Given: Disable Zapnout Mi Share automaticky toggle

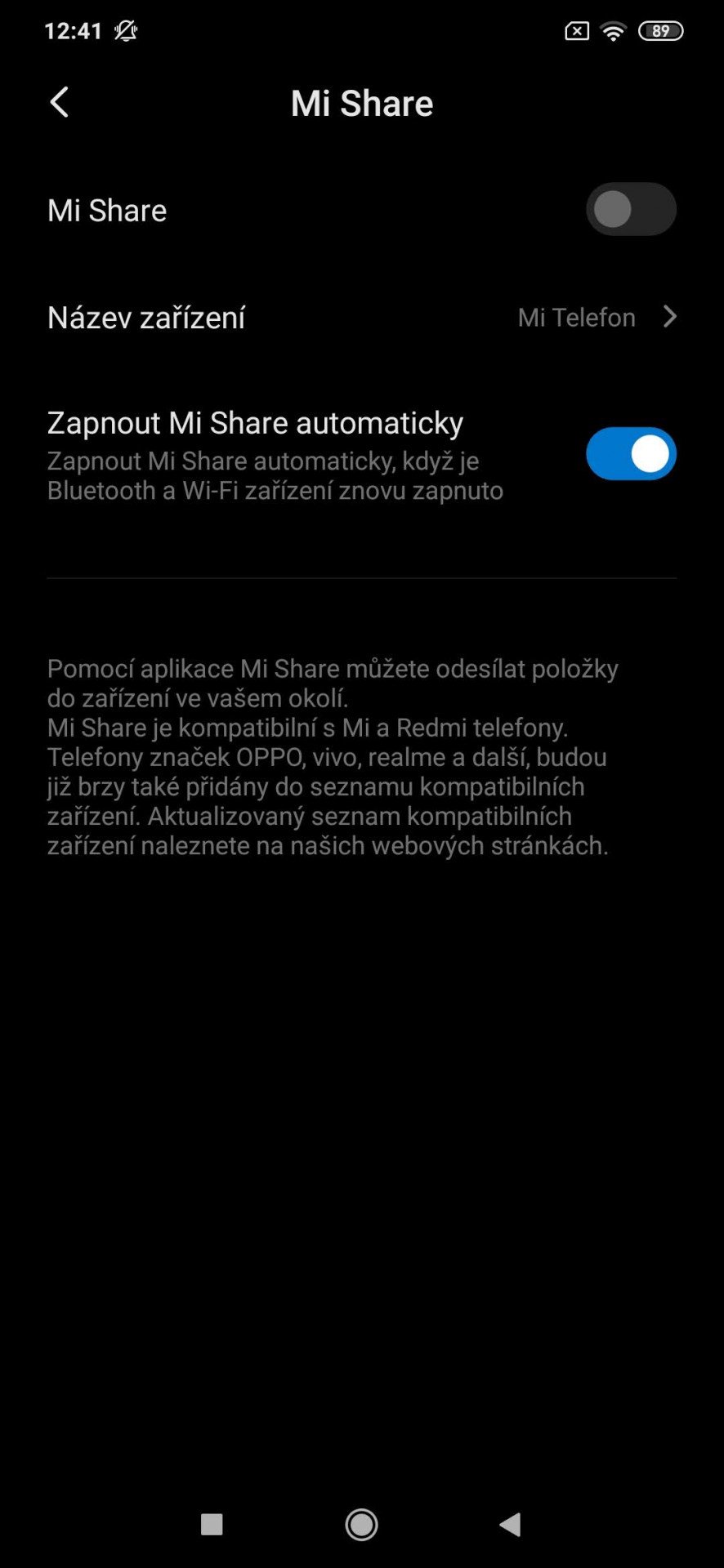Looking at the screenshot, I should (x=631, y=454).
